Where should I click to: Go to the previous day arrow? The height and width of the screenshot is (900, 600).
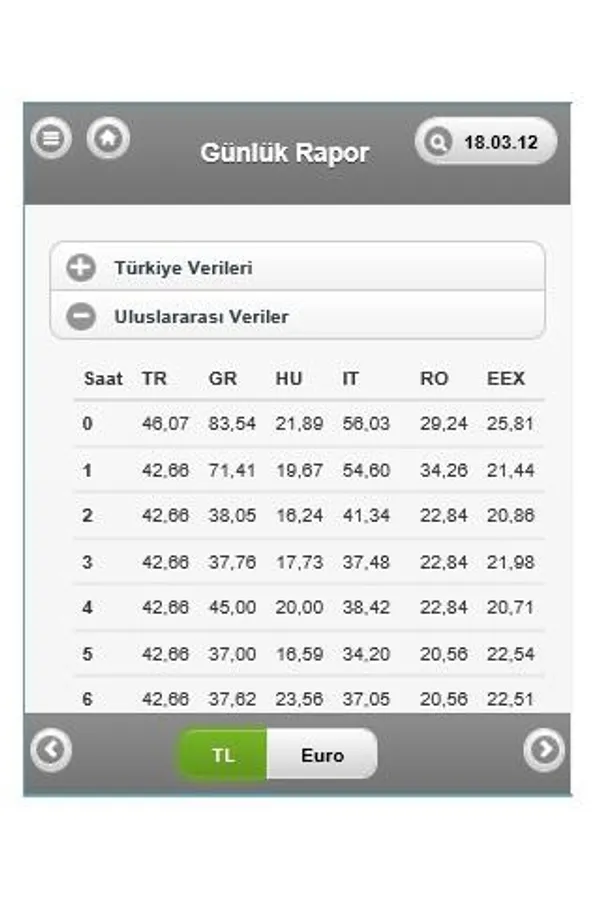pos(51,750)
